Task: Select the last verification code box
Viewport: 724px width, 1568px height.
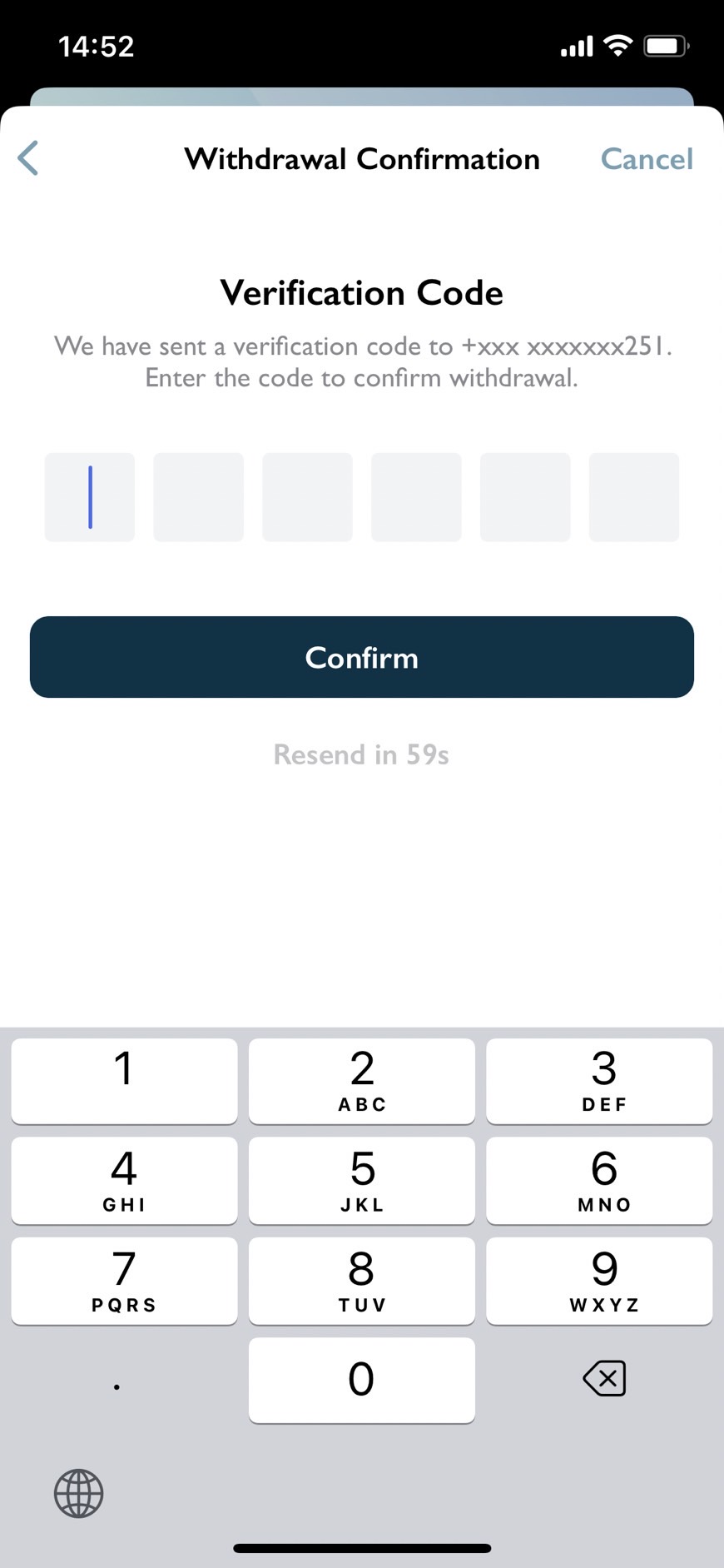Action: click(x=634, y=497)
